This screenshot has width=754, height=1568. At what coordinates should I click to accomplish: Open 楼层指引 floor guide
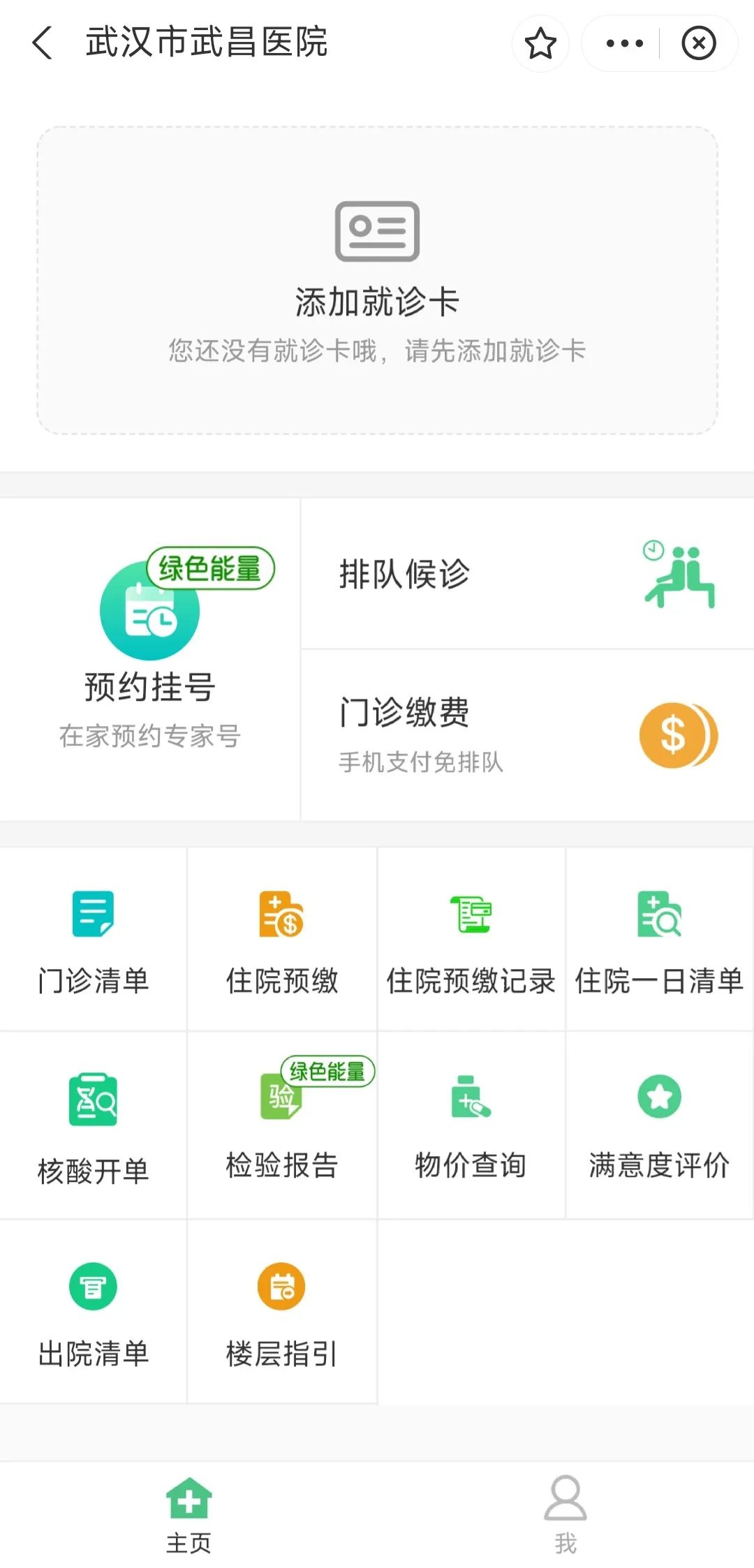pyautogui.click(x=282, y=1312)
